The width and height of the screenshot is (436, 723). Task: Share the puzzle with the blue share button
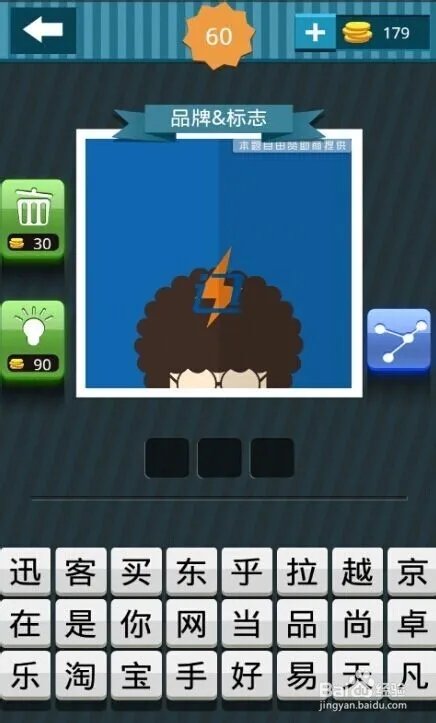tap(399, 340)
